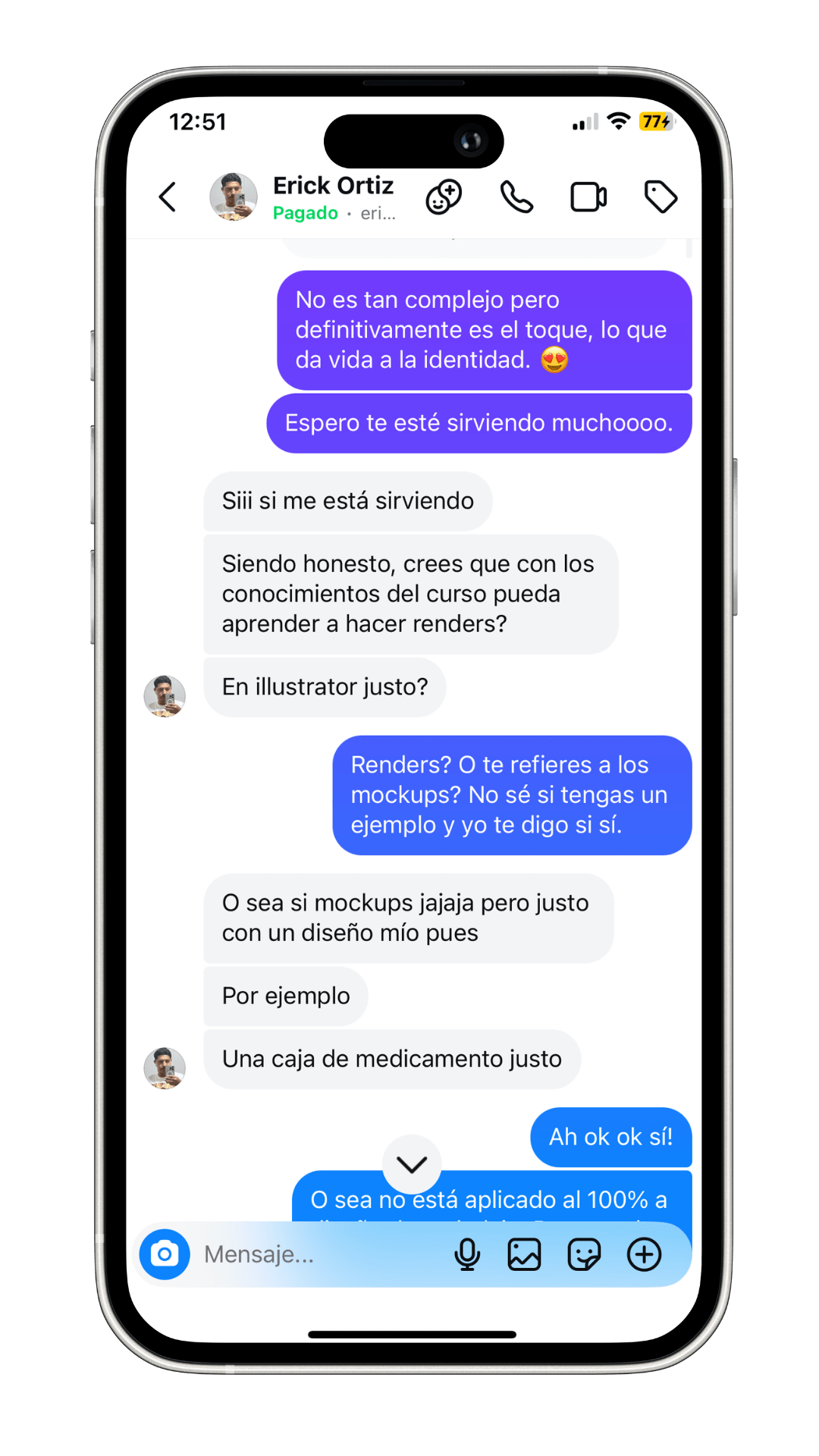Go back to the inbox
The width and height of the screenshot is (819, 1456).
click(168, 197)
